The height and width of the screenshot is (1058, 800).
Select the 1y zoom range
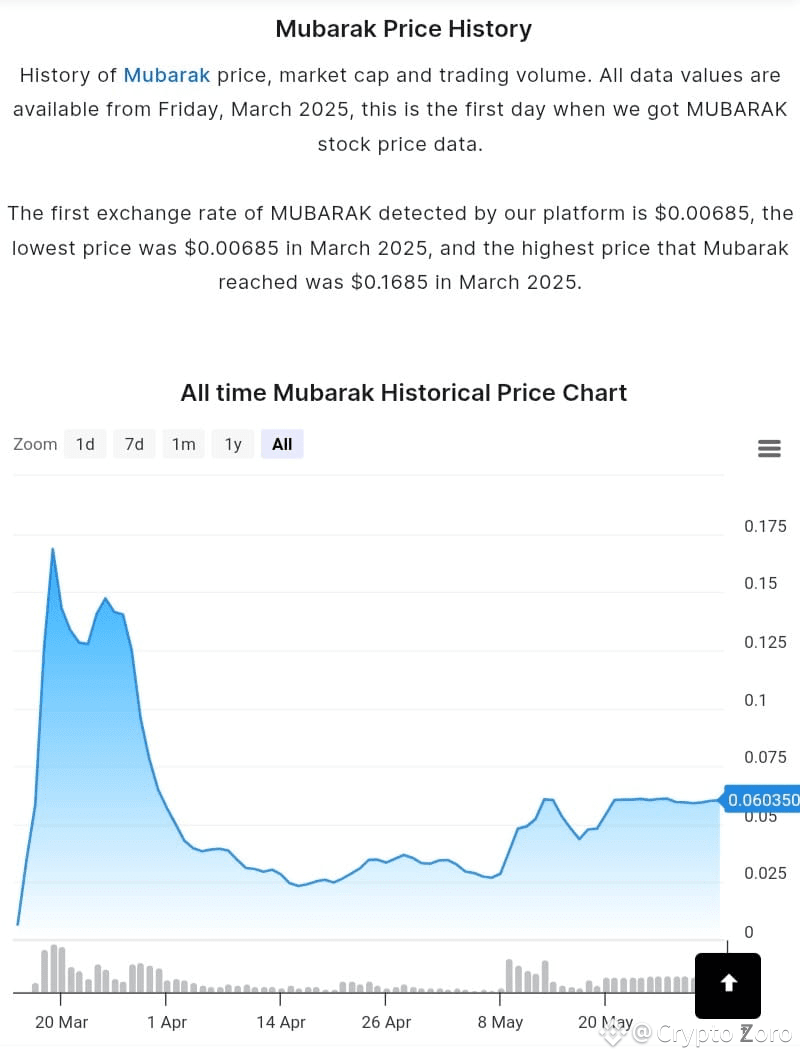point(232,444)
